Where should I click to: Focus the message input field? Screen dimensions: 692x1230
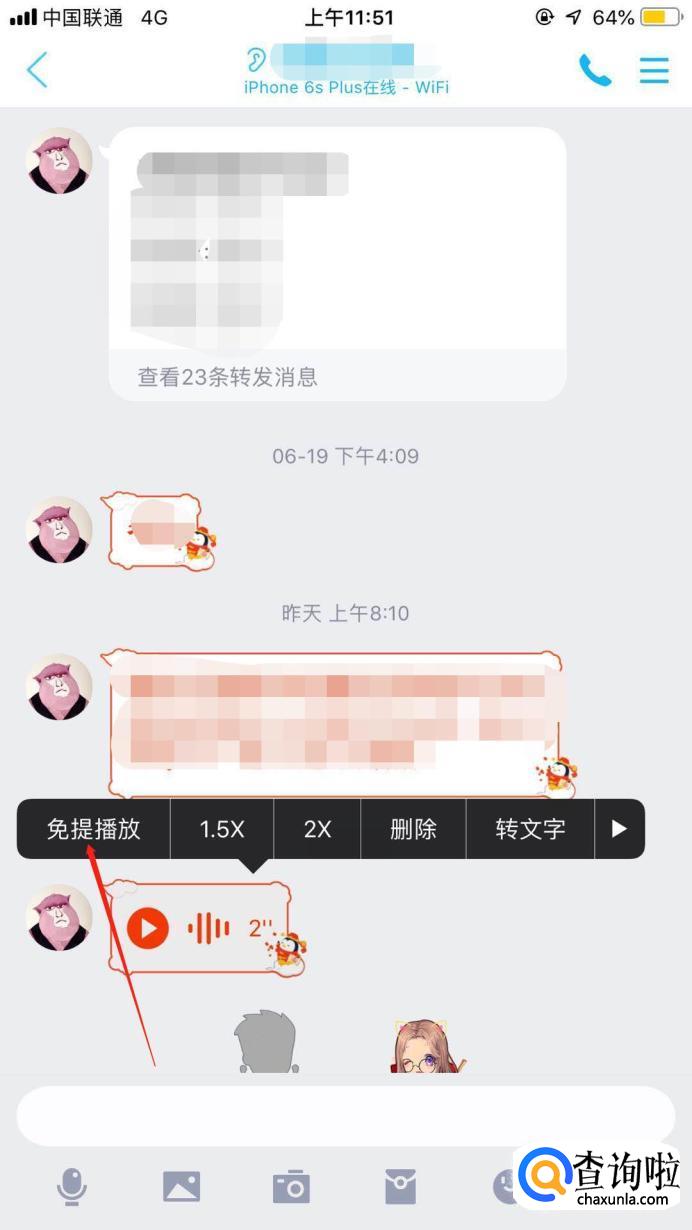pos(345,1116)
